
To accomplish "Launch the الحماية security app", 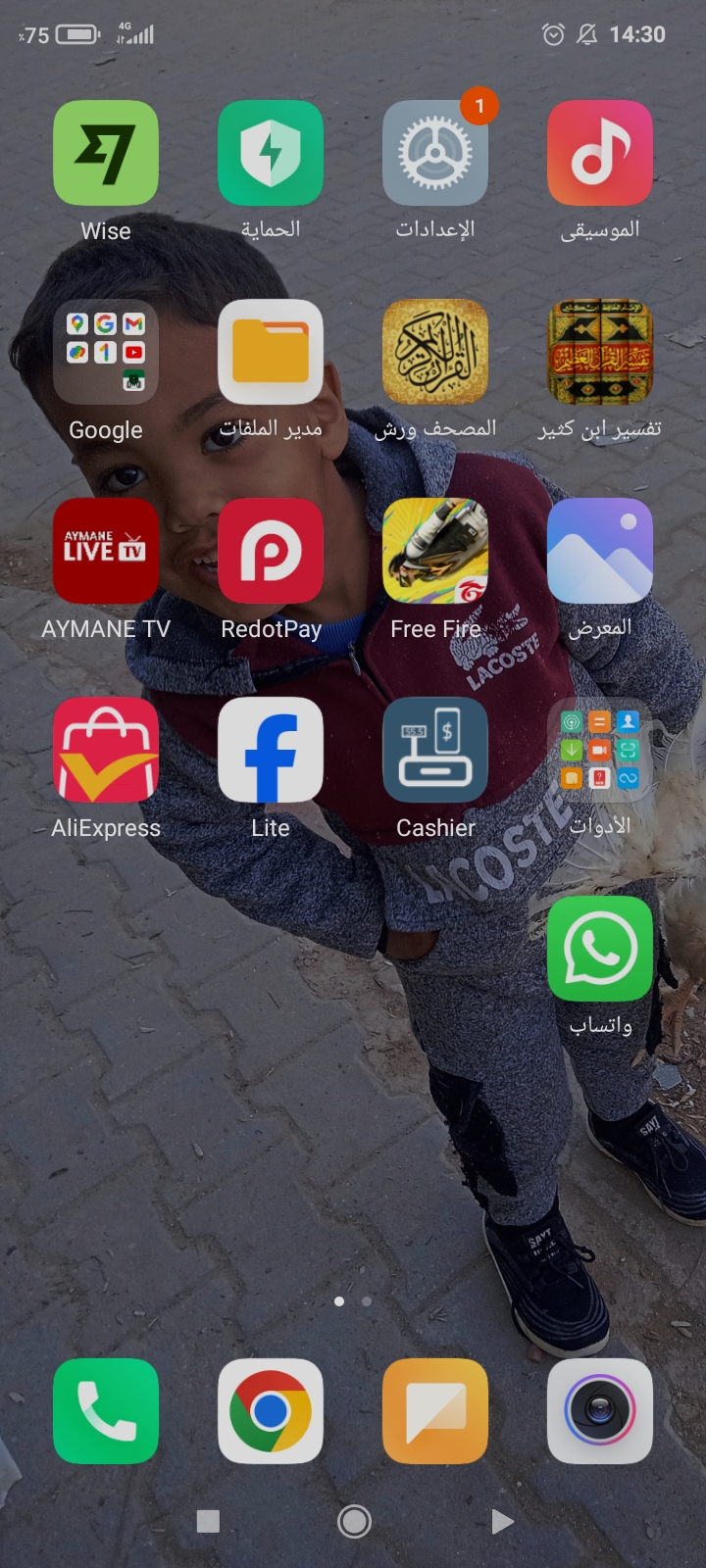I will click(271, 153).
